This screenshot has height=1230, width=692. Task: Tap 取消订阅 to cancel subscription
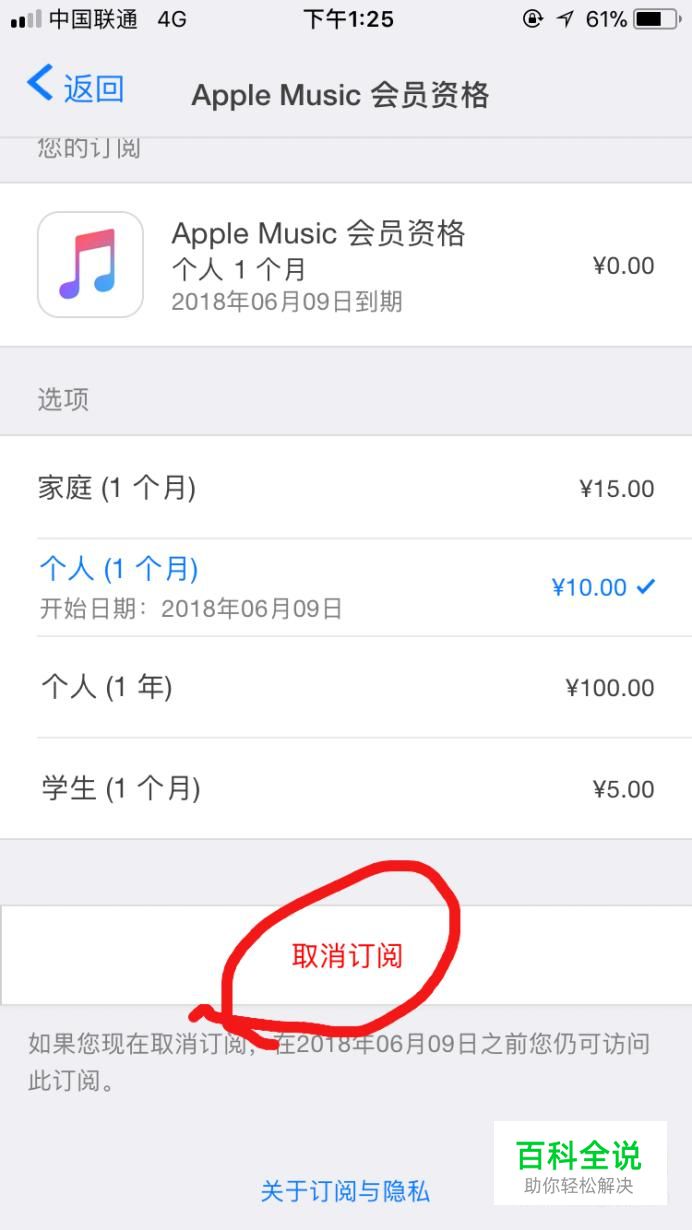coord(346,955)
